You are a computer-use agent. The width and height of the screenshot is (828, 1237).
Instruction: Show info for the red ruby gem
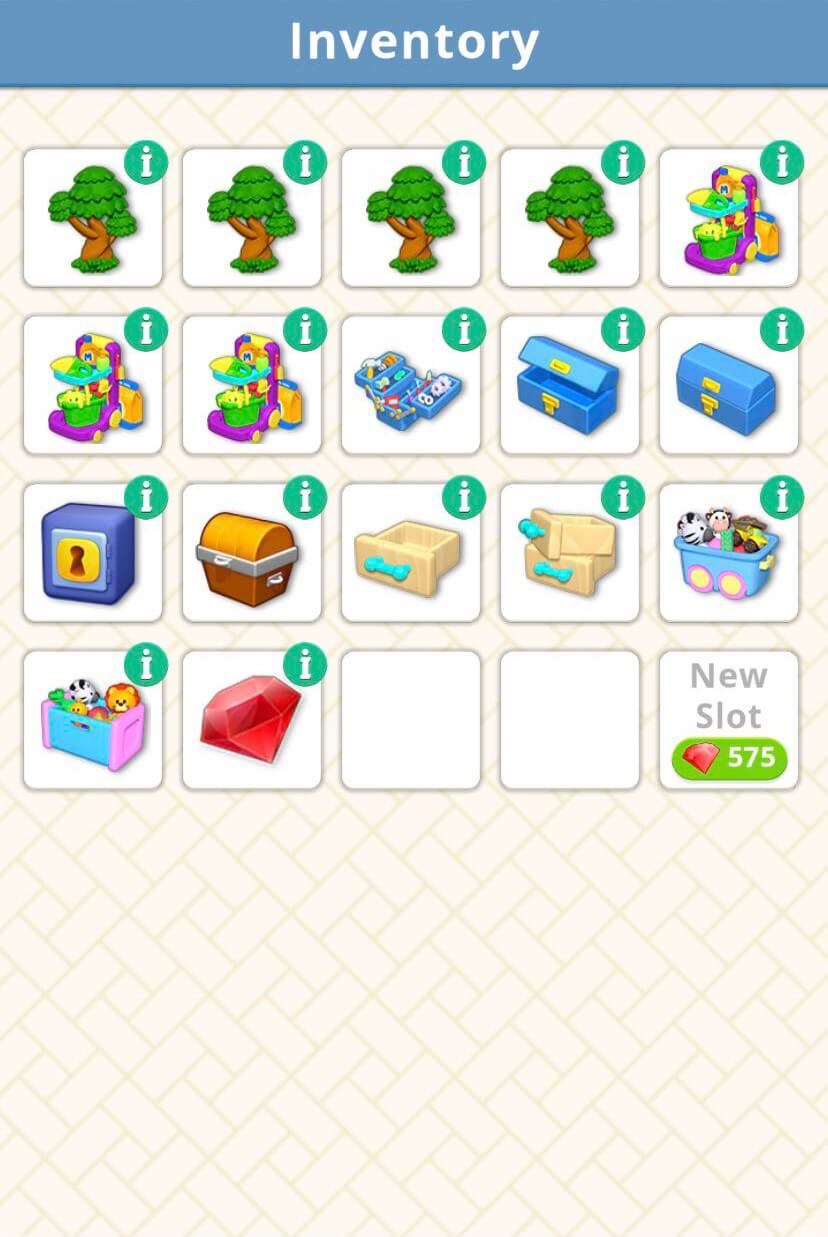(x=305, y=664)
